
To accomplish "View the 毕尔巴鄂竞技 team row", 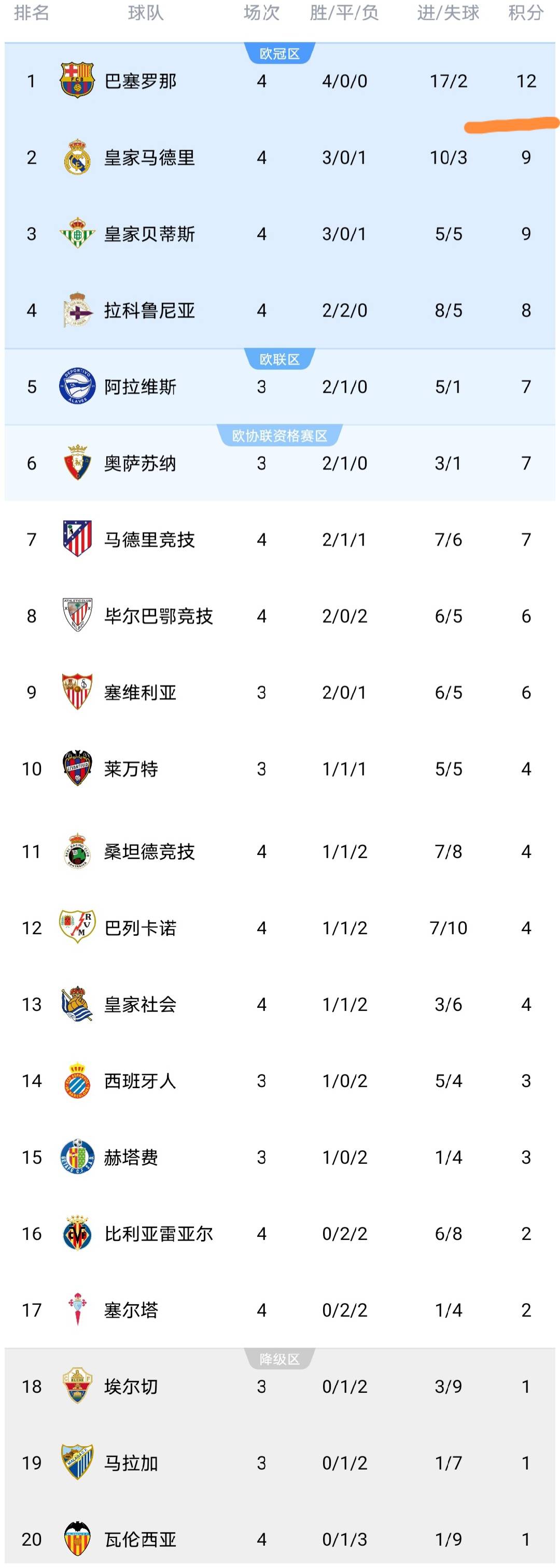I will point(279,616).
